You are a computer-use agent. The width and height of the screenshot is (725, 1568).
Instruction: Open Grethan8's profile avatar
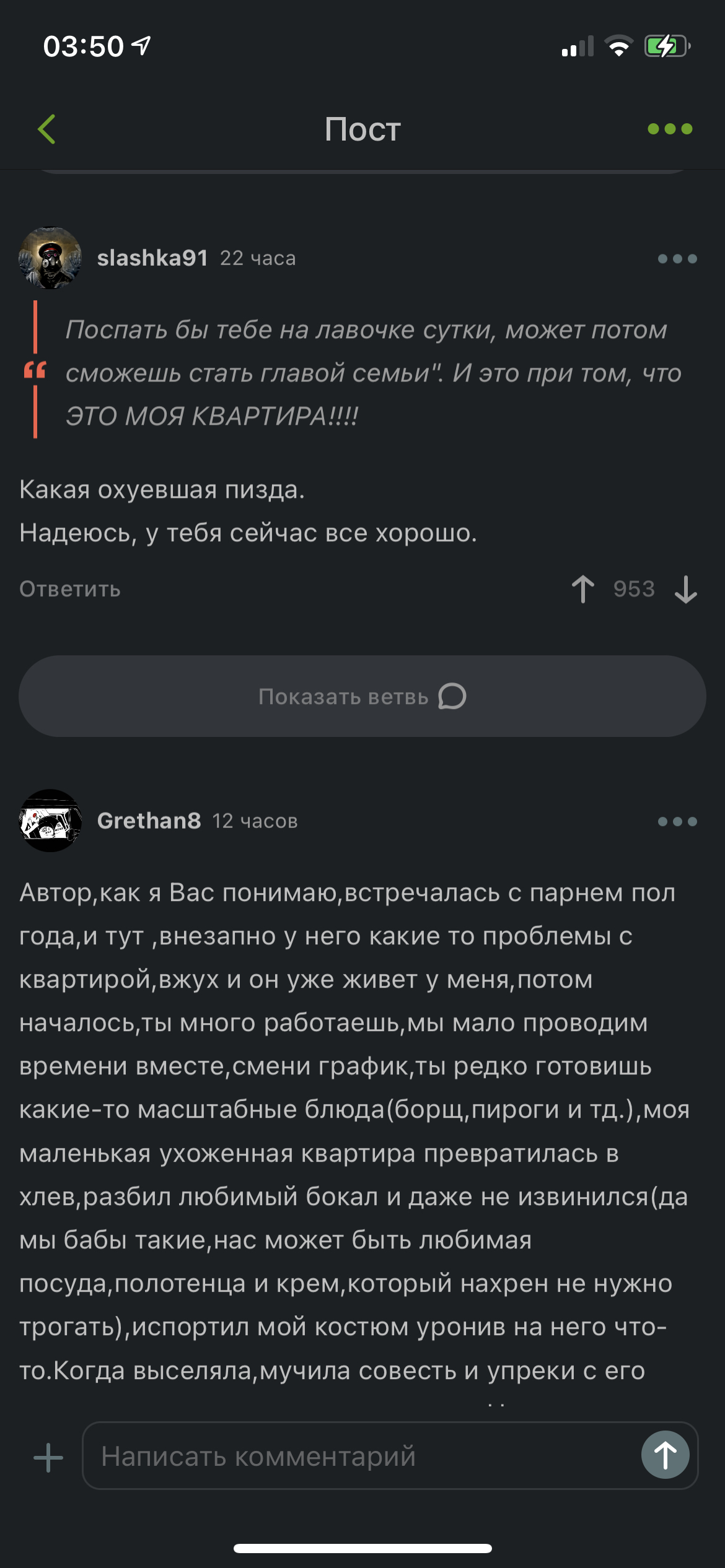pos(50,821)
